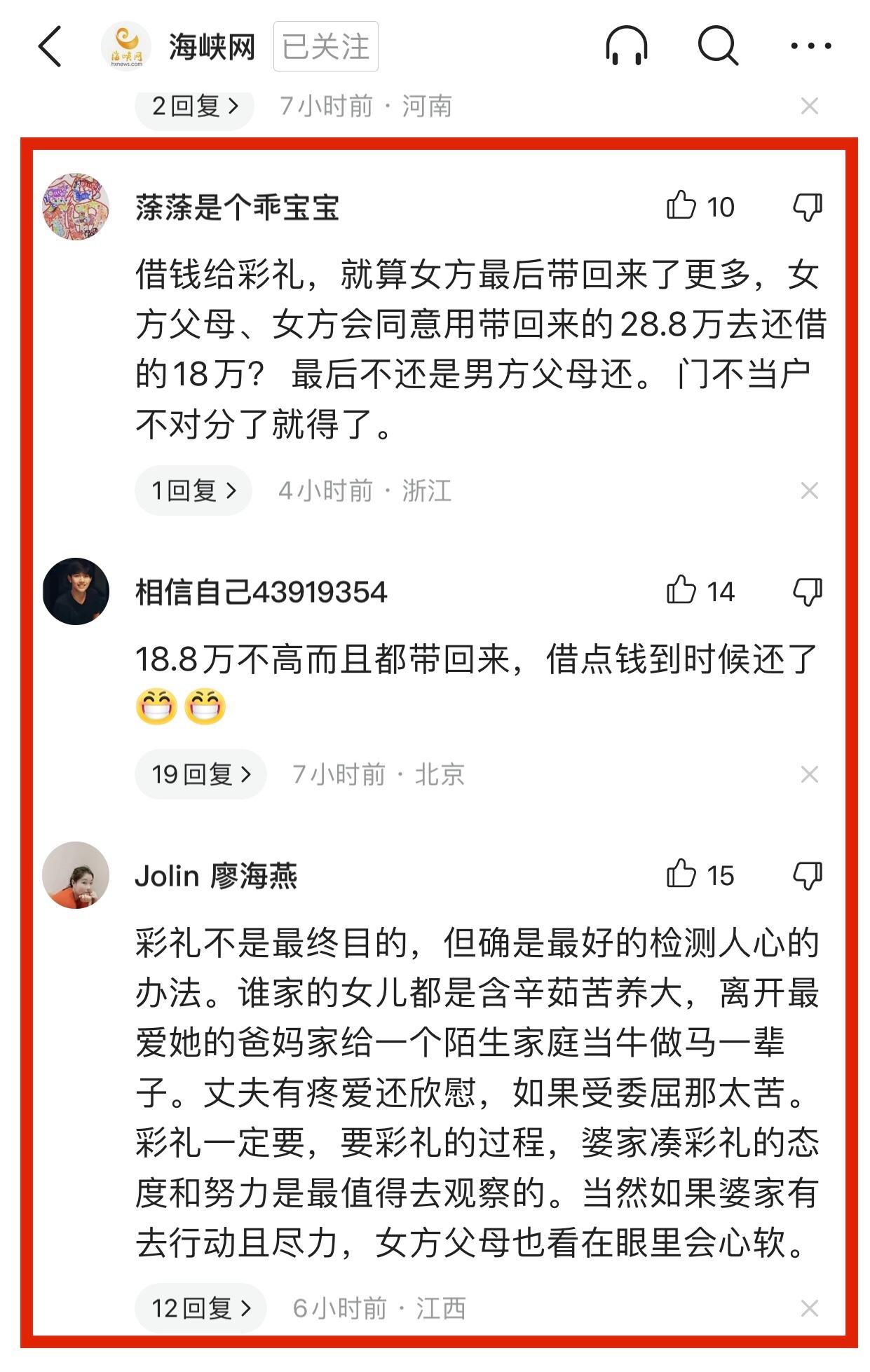Like the comment by 蒤蒤是个乖宝宝

coord(681,206)
